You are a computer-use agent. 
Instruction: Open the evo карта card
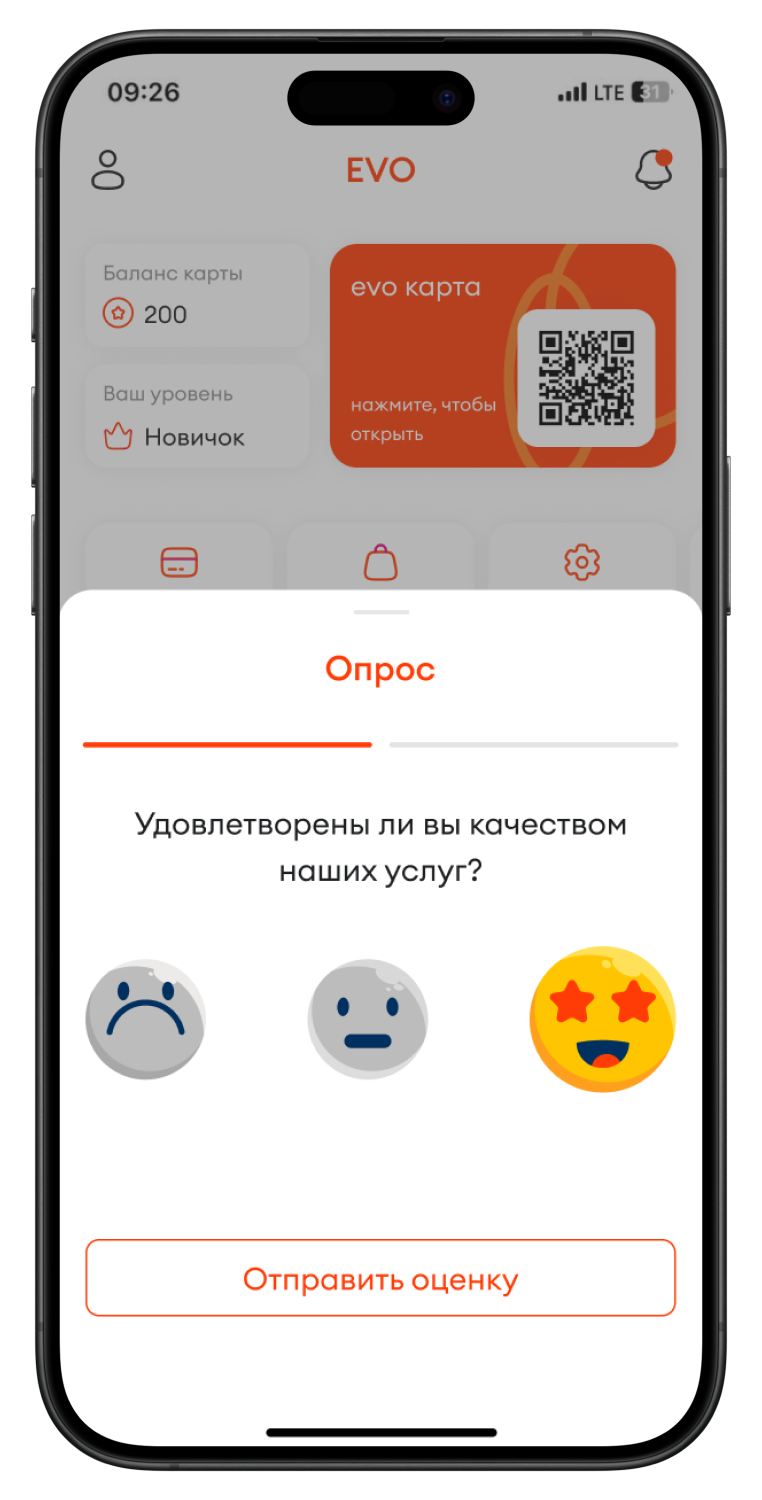coord(503,355)
